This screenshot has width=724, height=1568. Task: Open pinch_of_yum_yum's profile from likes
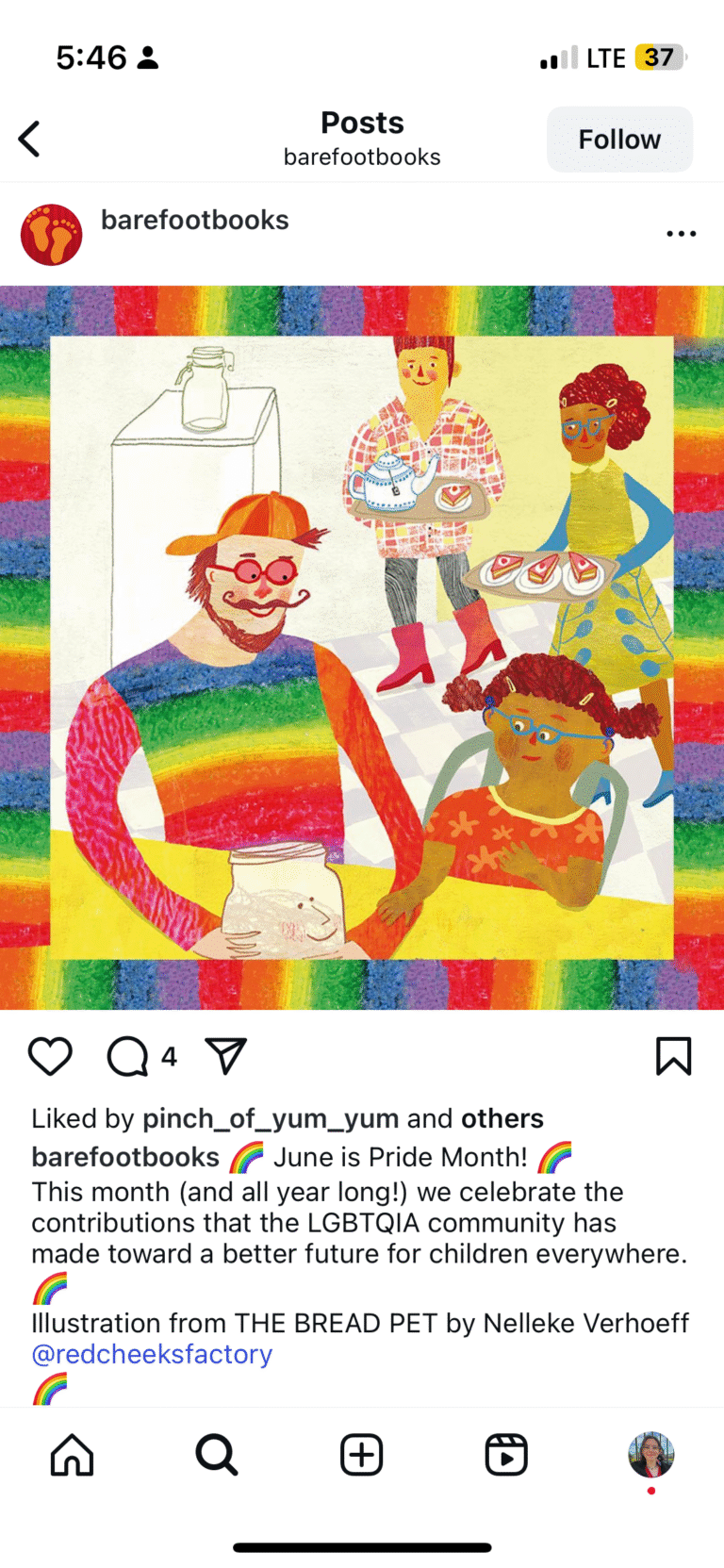[x=270, y=1118]
